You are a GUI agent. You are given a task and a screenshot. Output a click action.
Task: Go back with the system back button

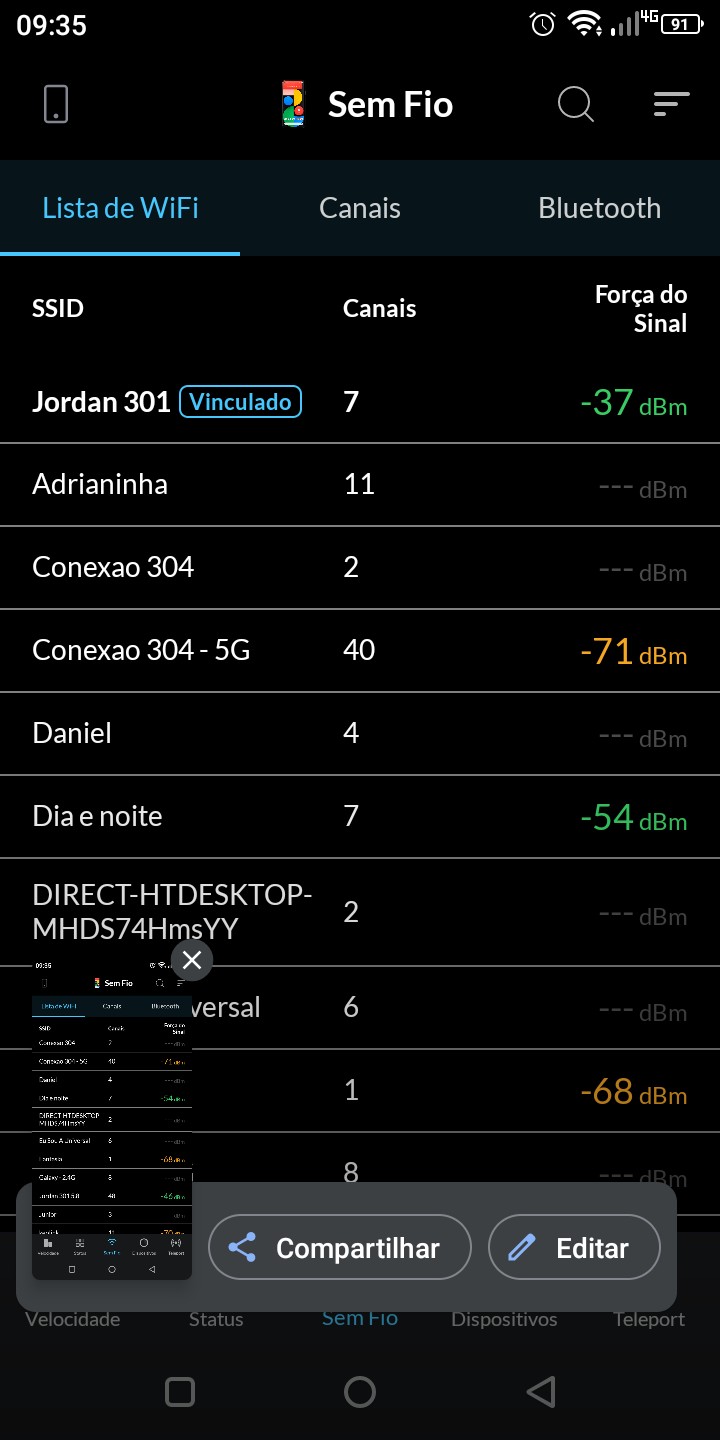coord(540,1391)
